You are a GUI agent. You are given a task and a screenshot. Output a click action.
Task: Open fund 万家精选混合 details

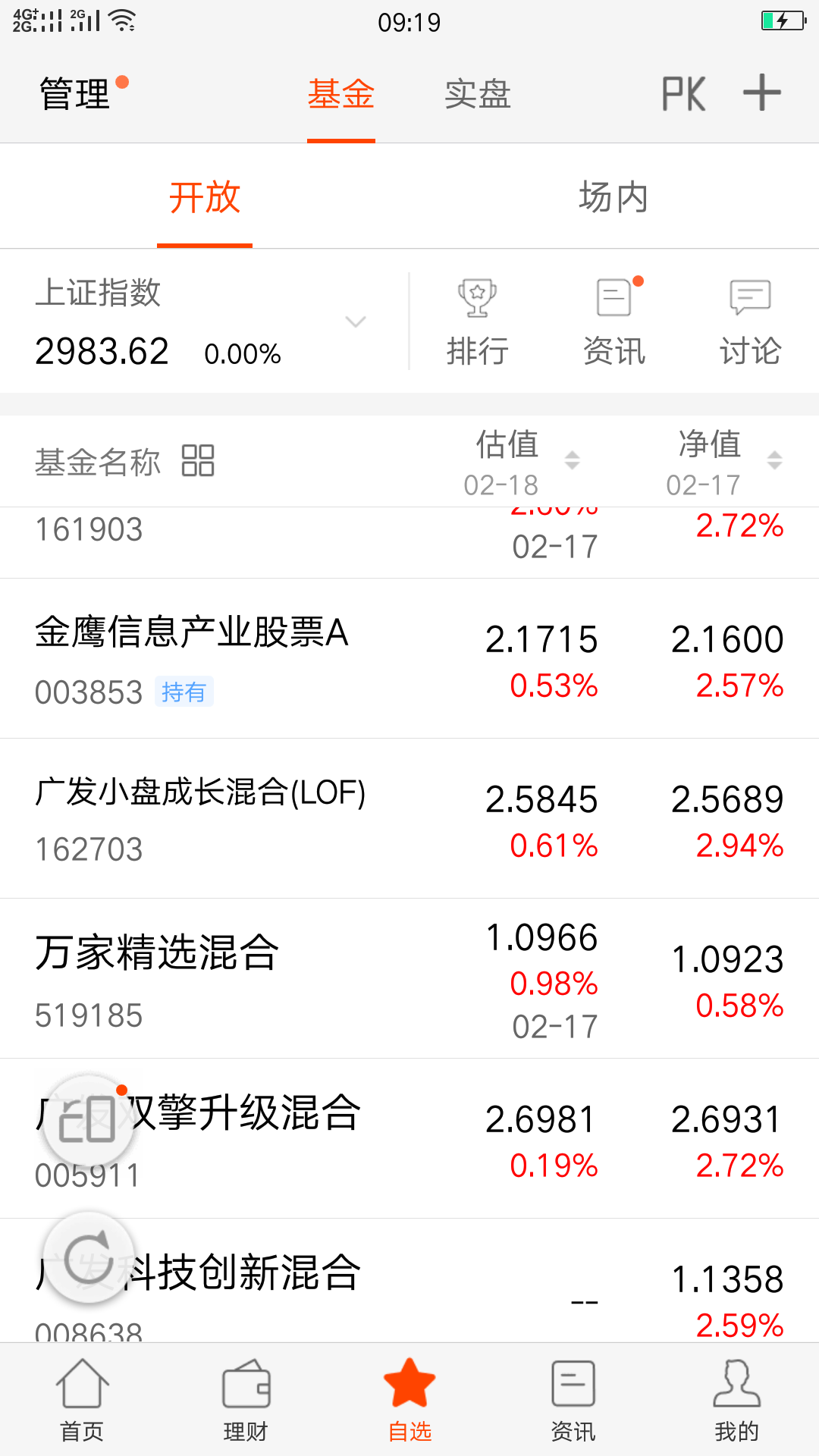(x=158, y=954)
